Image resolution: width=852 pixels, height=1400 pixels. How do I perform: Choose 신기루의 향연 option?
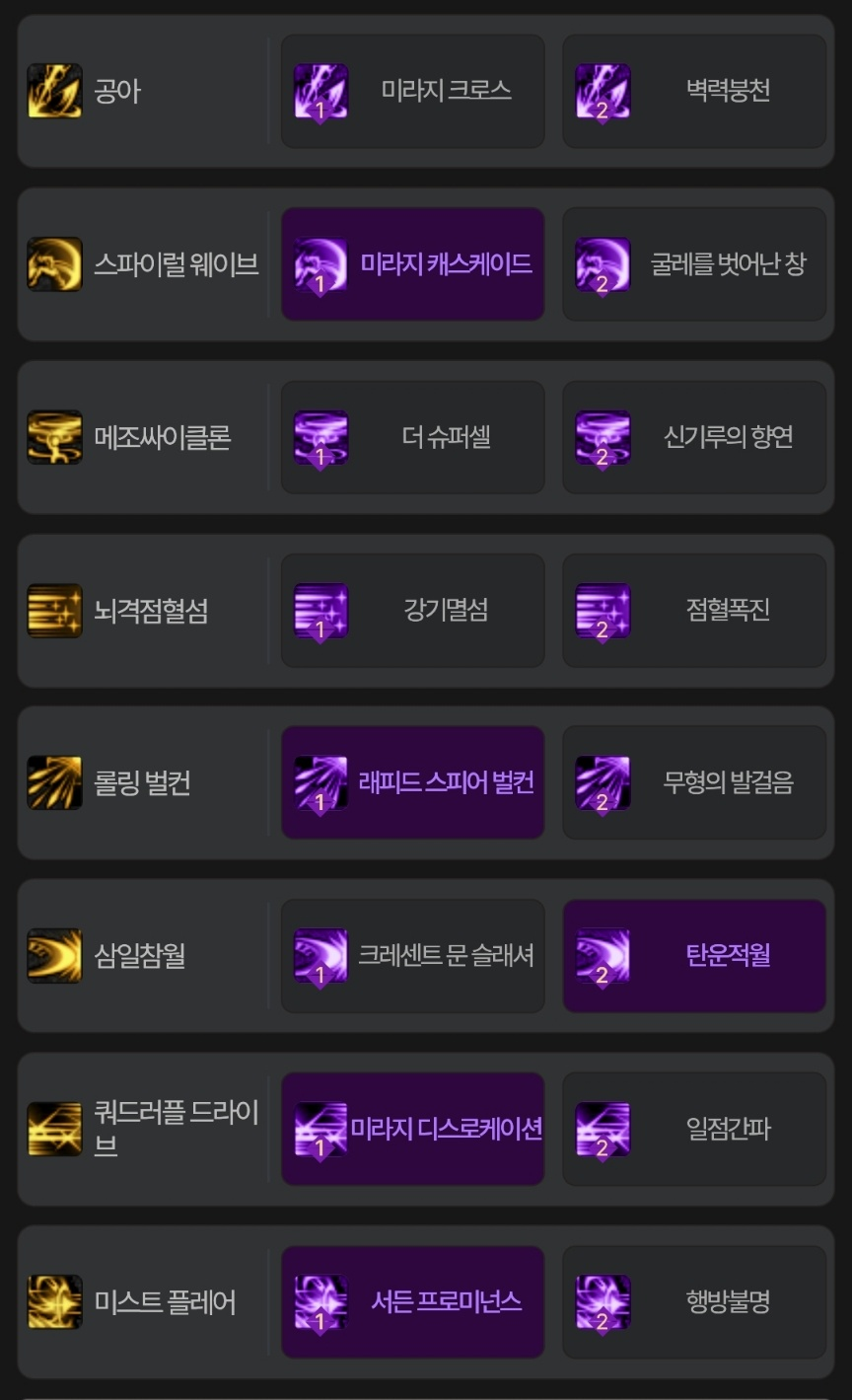tap(694, 437)
